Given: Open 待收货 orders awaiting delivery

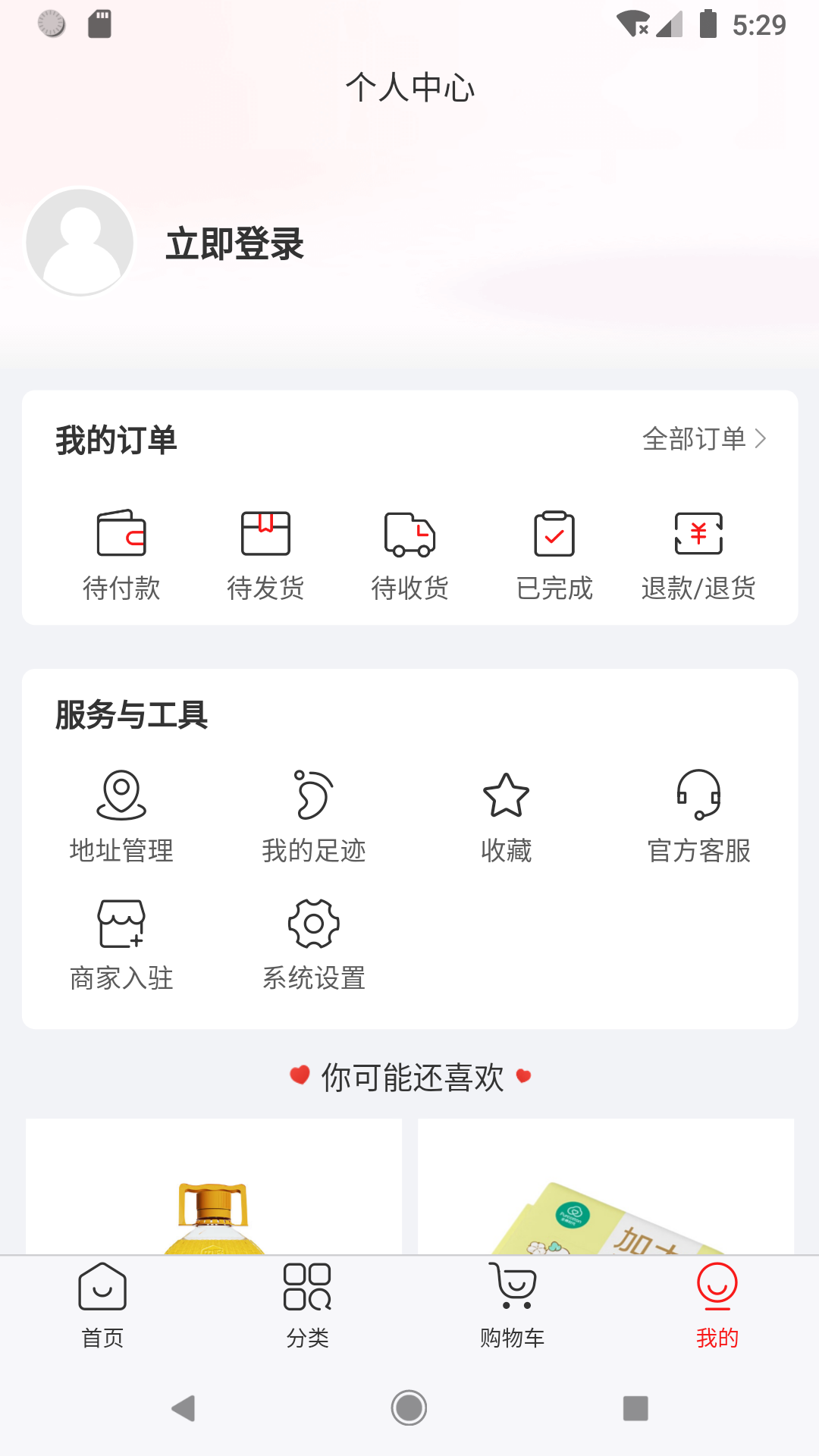Looking at the screenshot, I should (409, 555).
